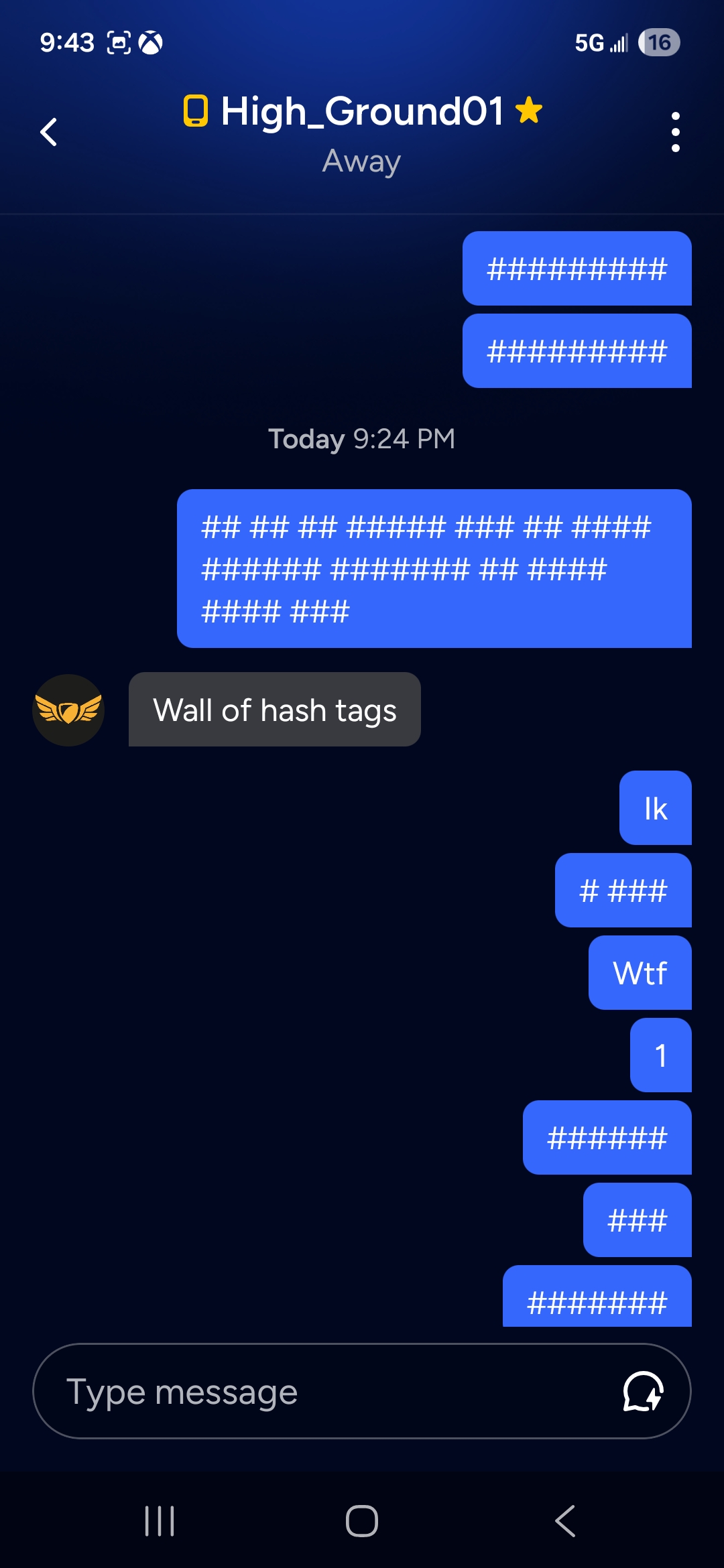
Task: Open High_Ground01 profile from the header name
Action: (362, 111)
